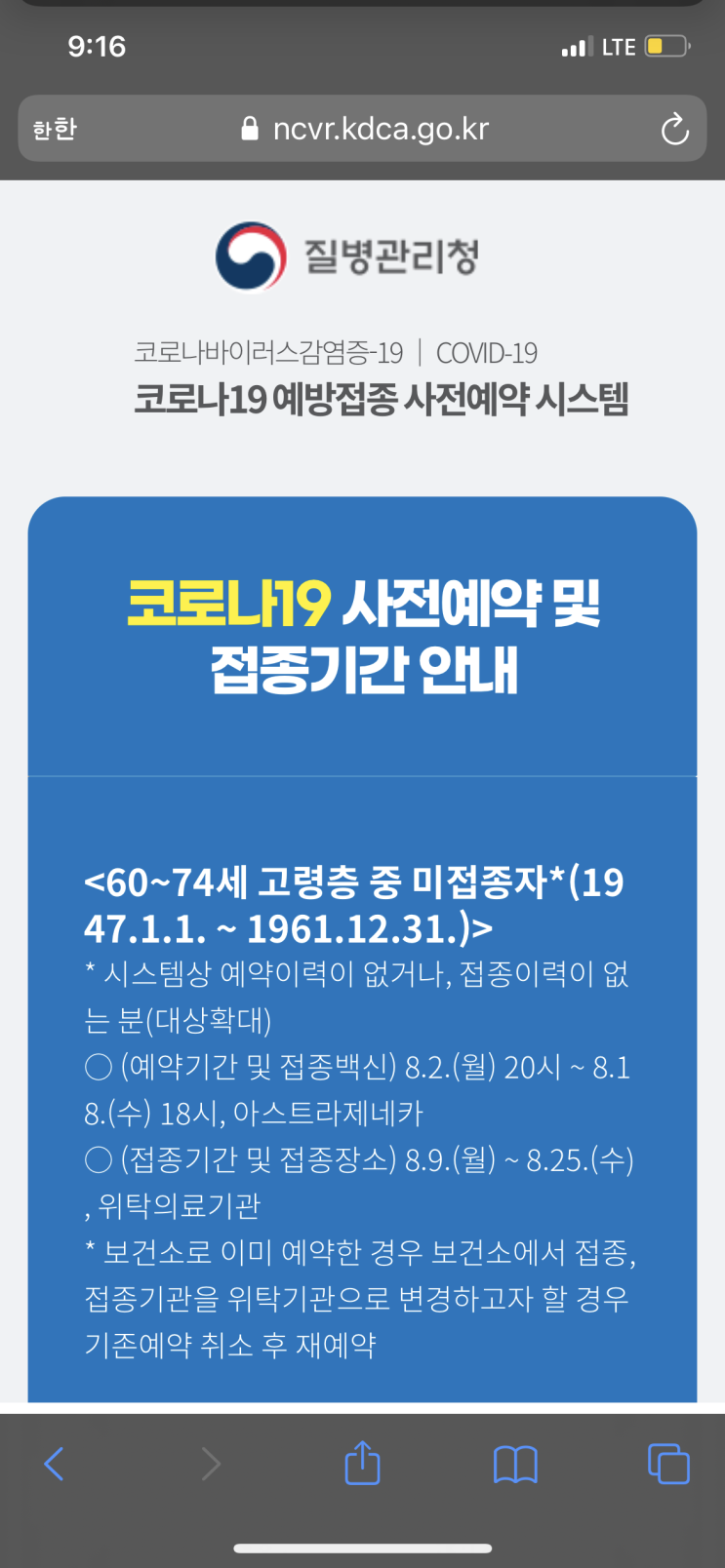The height and width of the screenshot is (1568, 725).
Task: Open the bookmarks book icon
Action: pyautogui.click(x=515, y=1464)
